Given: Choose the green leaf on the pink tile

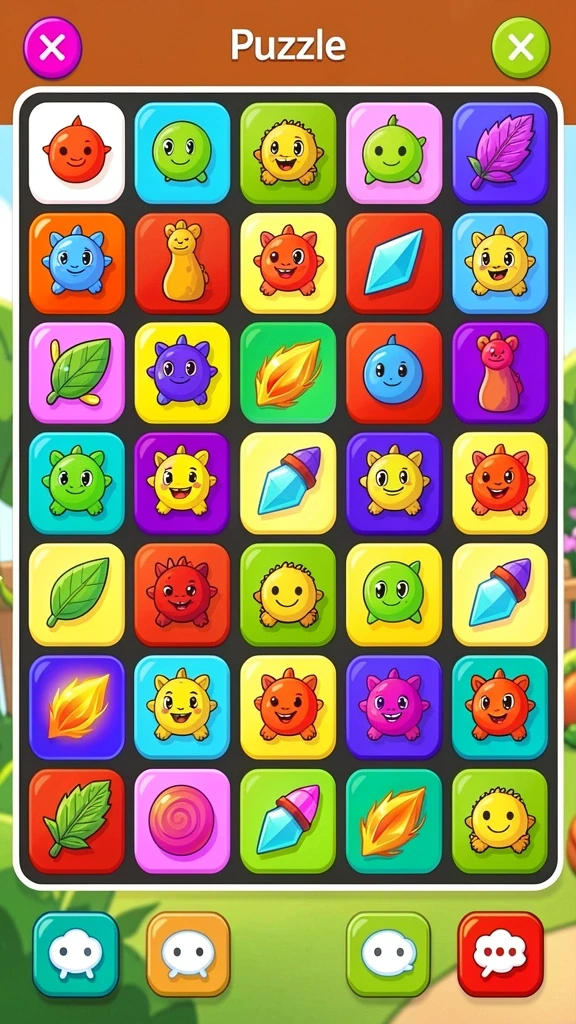Looking at the screenshot, I should 76,373.
